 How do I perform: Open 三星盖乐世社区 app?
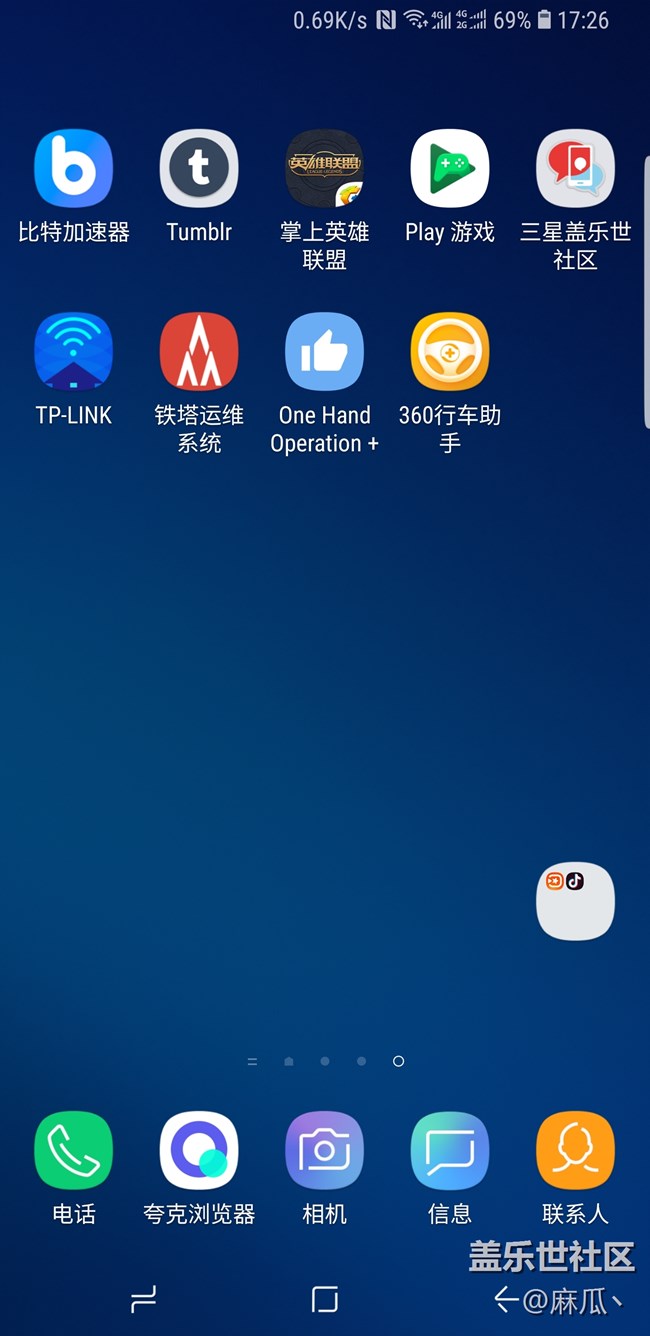click(x=575, y=168)
